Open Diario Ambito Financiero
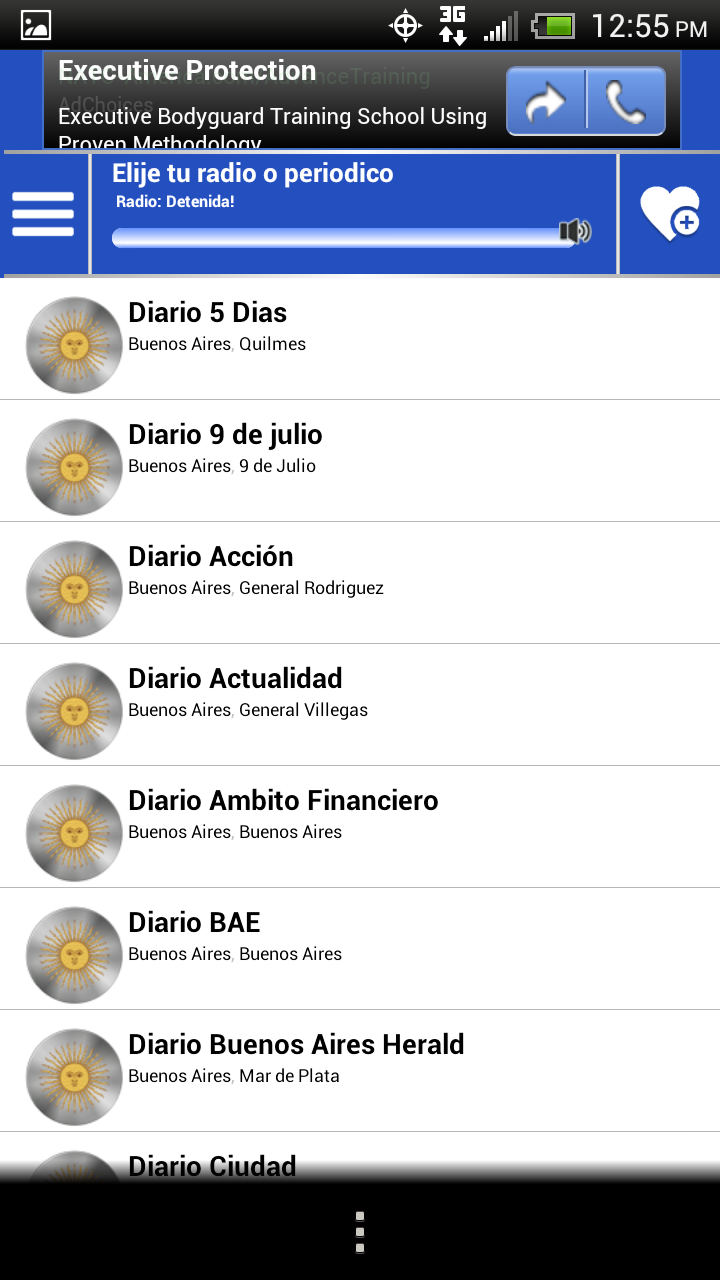 pos(360,826)
